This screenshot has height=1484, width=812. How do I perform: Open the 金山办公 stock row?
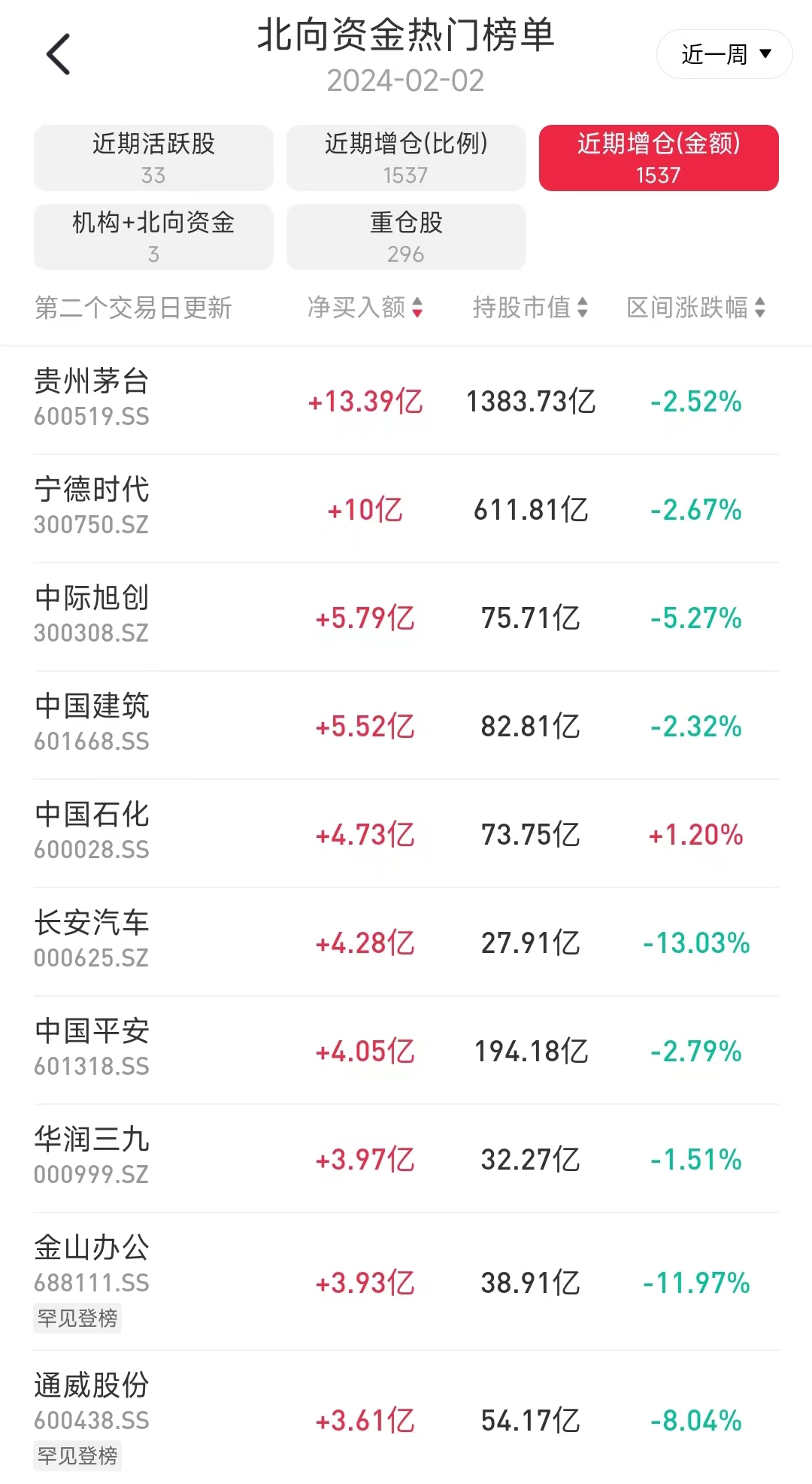point(406,1282)
